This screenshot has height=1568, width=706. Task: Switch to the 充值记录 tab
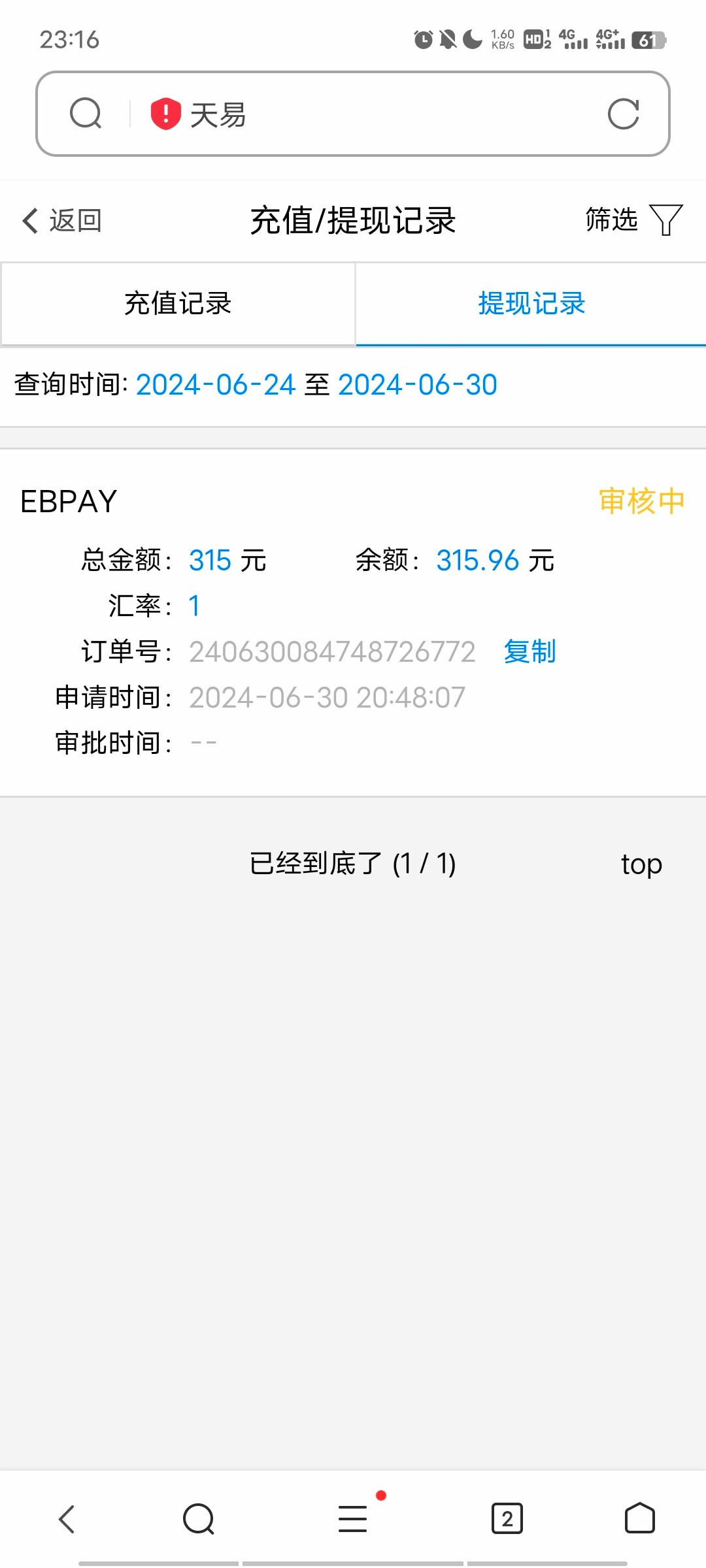click(x=178, y=304)
